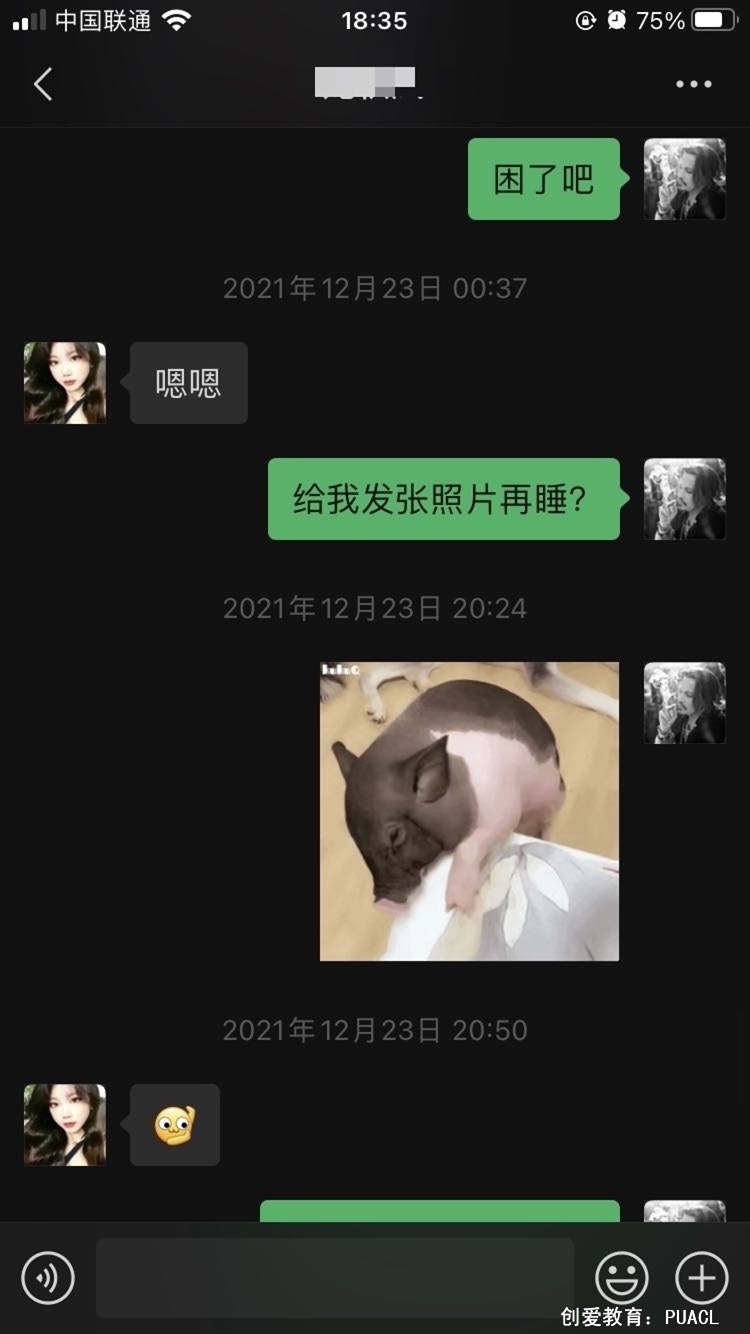Go back to the chat list

pos(42,85)
